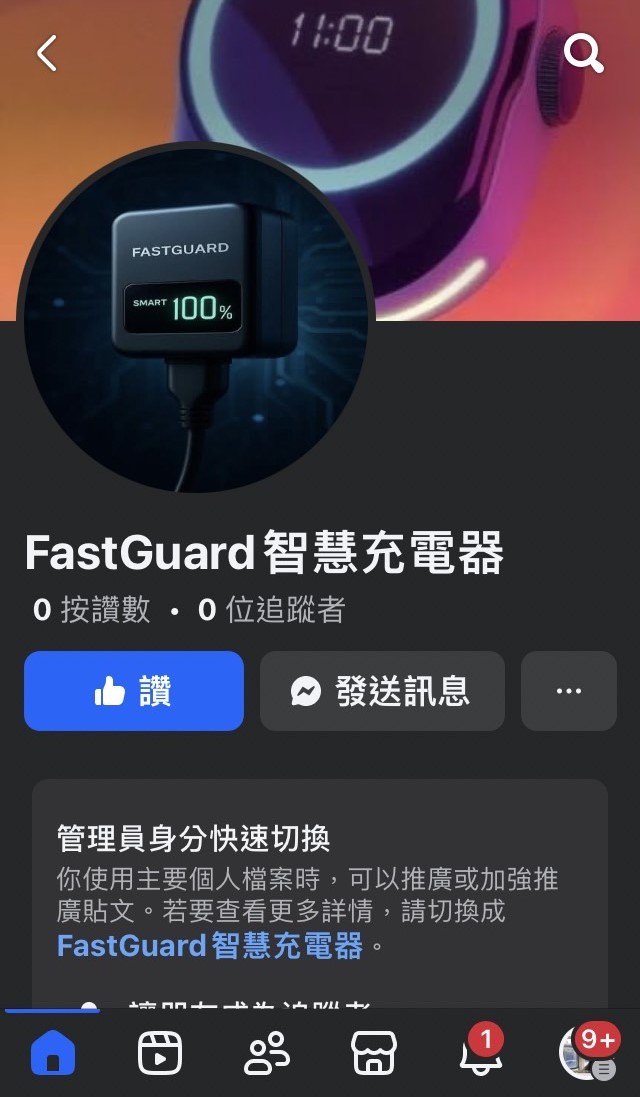The width and height of the screenshot is (640, 1097).
Task: Open the profile menu tab
Action: pyautogui.click(x=586, y=1053)
